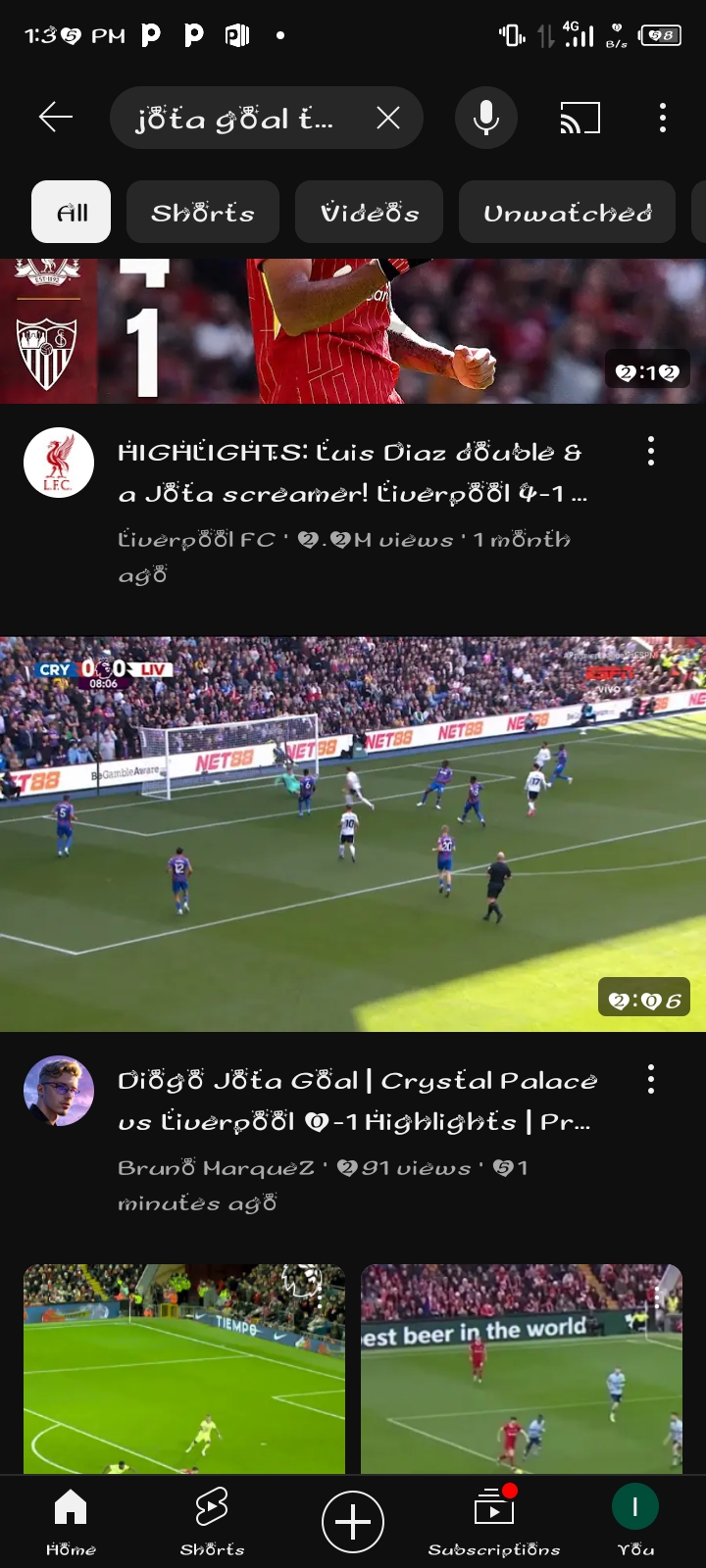
Task: Start a voice search with the microphone
Action: click(x=485, y=119)
